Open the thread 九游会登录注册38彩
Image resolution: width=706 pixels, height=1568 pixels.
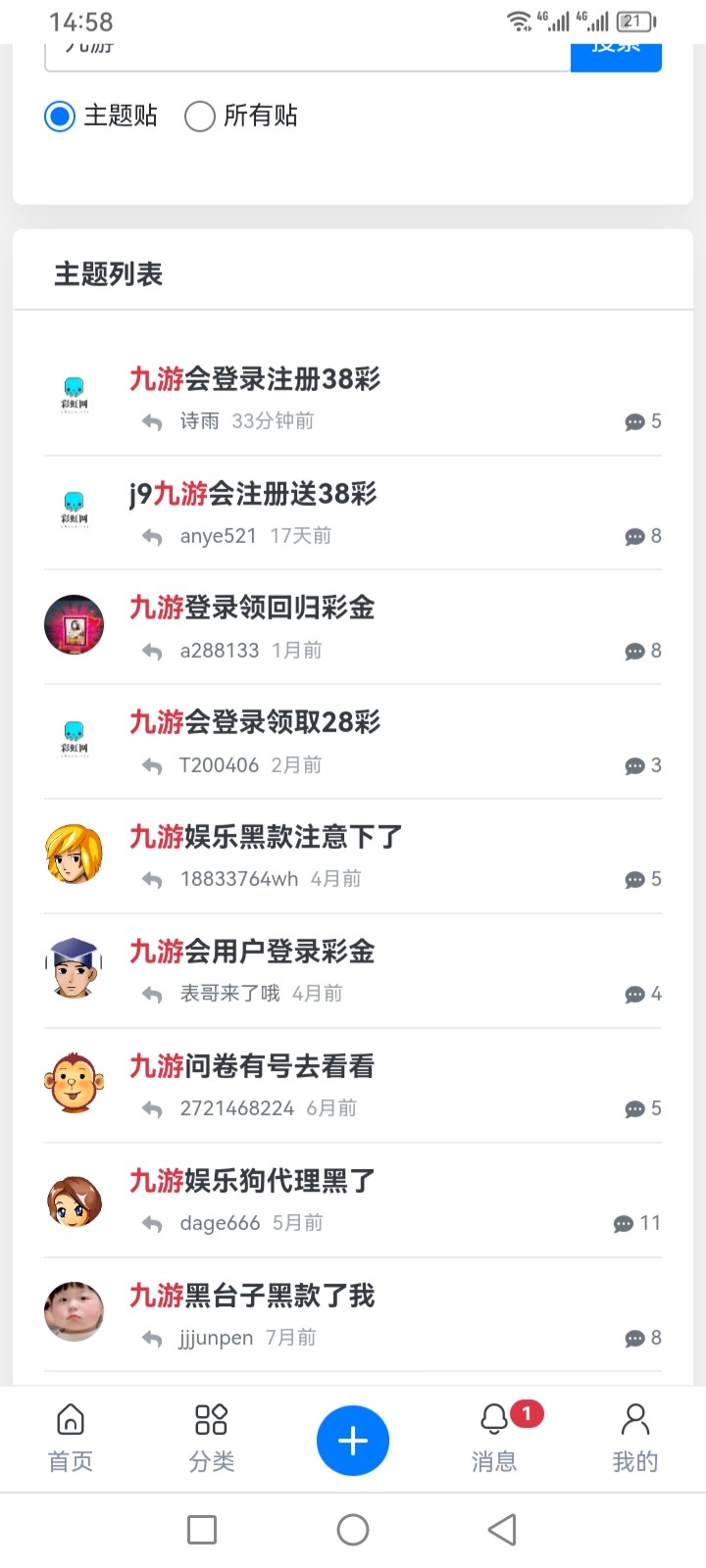[255, 379]
